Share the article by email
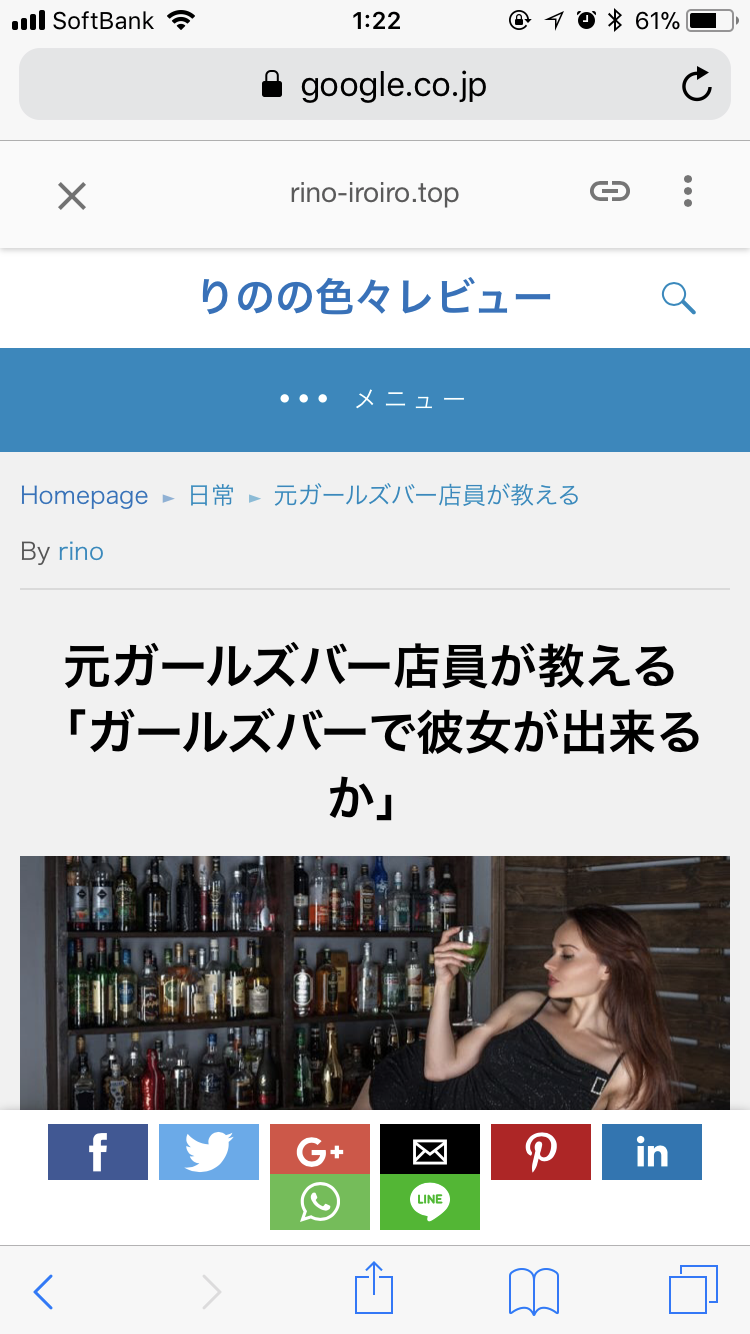This screenshot has width=750, height=1334. click(x=430, y=1152)
